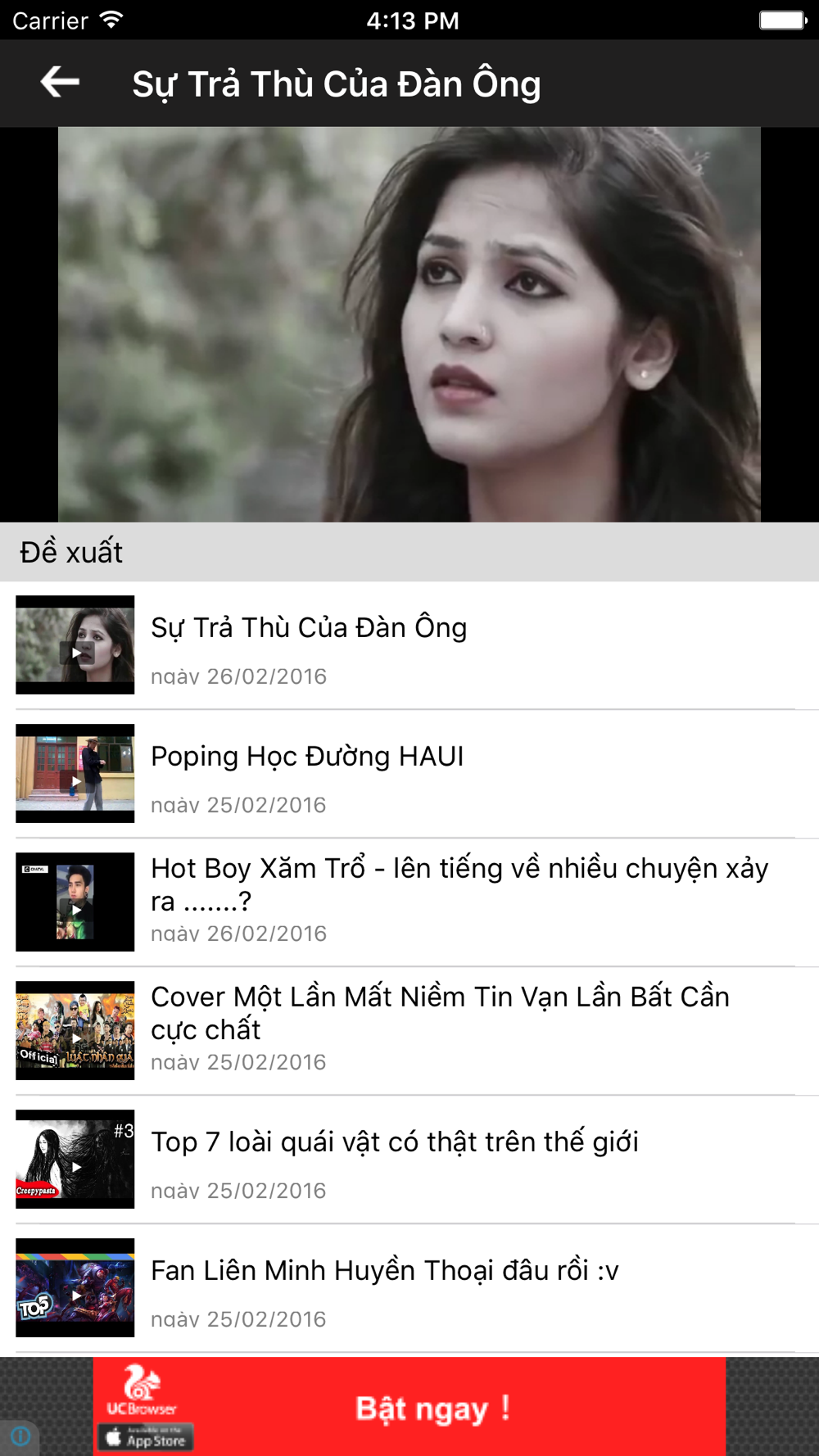Go back using the arrow icon
The height and width of the screenshot is (1456, 819).
click(x=60, y=82)
